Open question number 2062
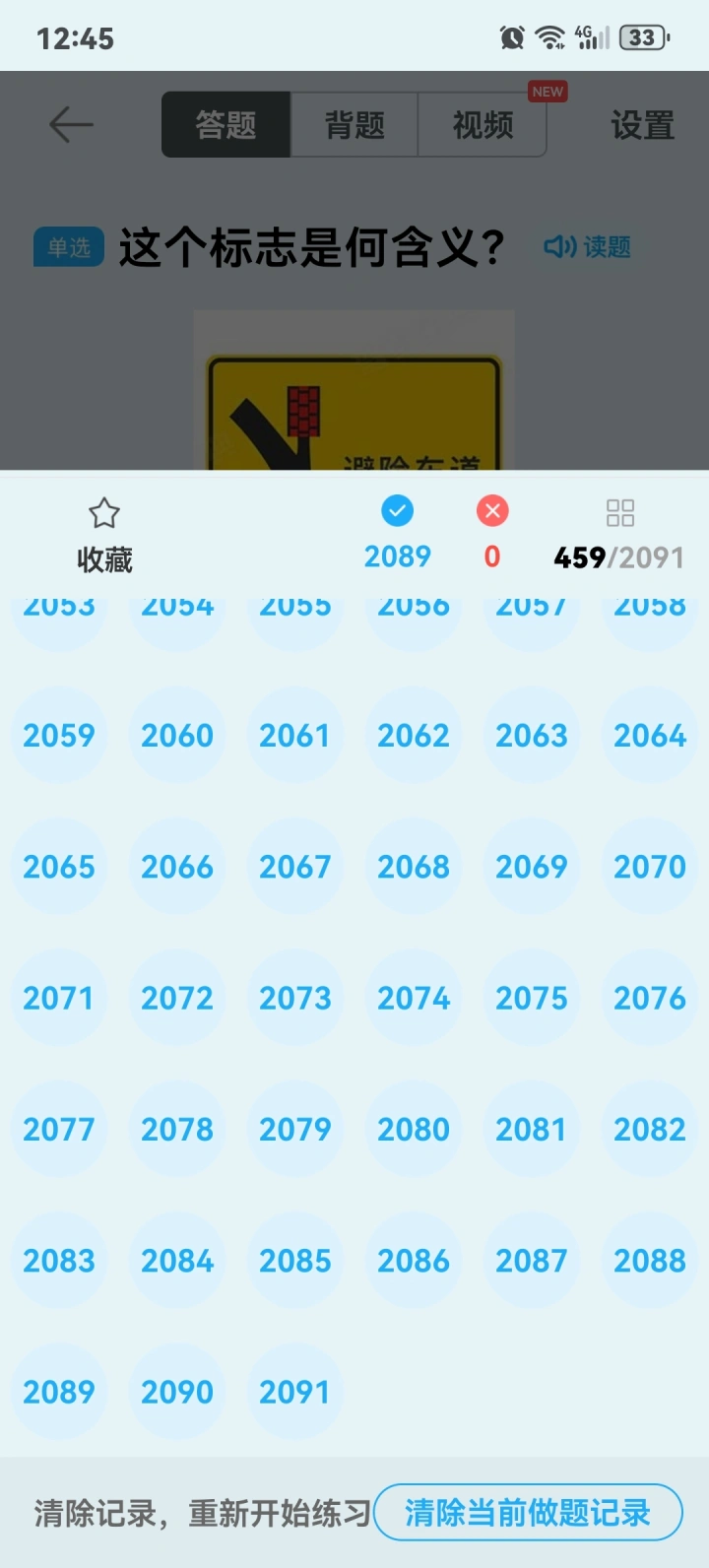Screen dimensions: 709x1568 [x=414, y=736]
